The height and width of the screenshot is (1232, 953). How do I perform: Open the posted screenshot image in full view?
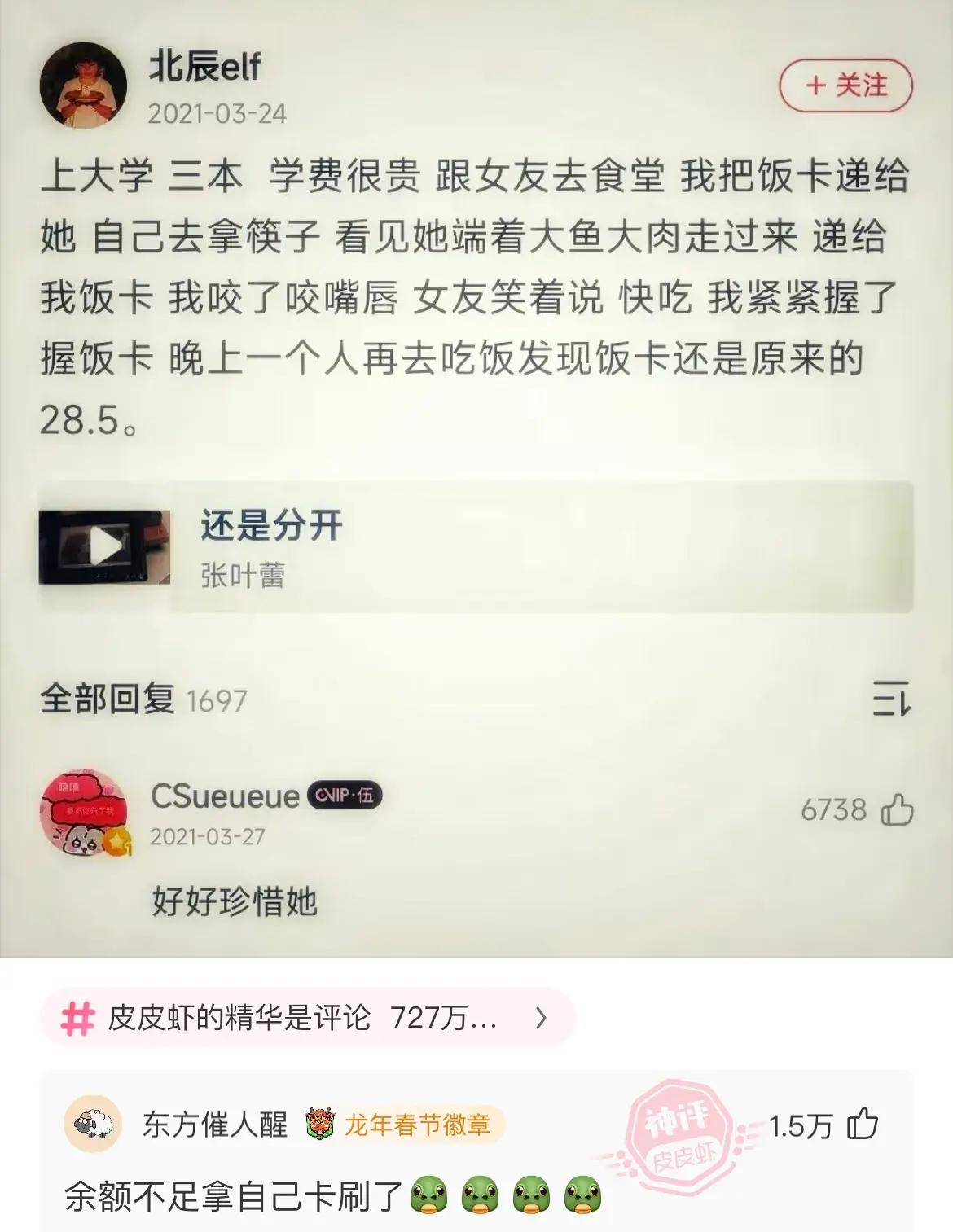click(476, 489)
